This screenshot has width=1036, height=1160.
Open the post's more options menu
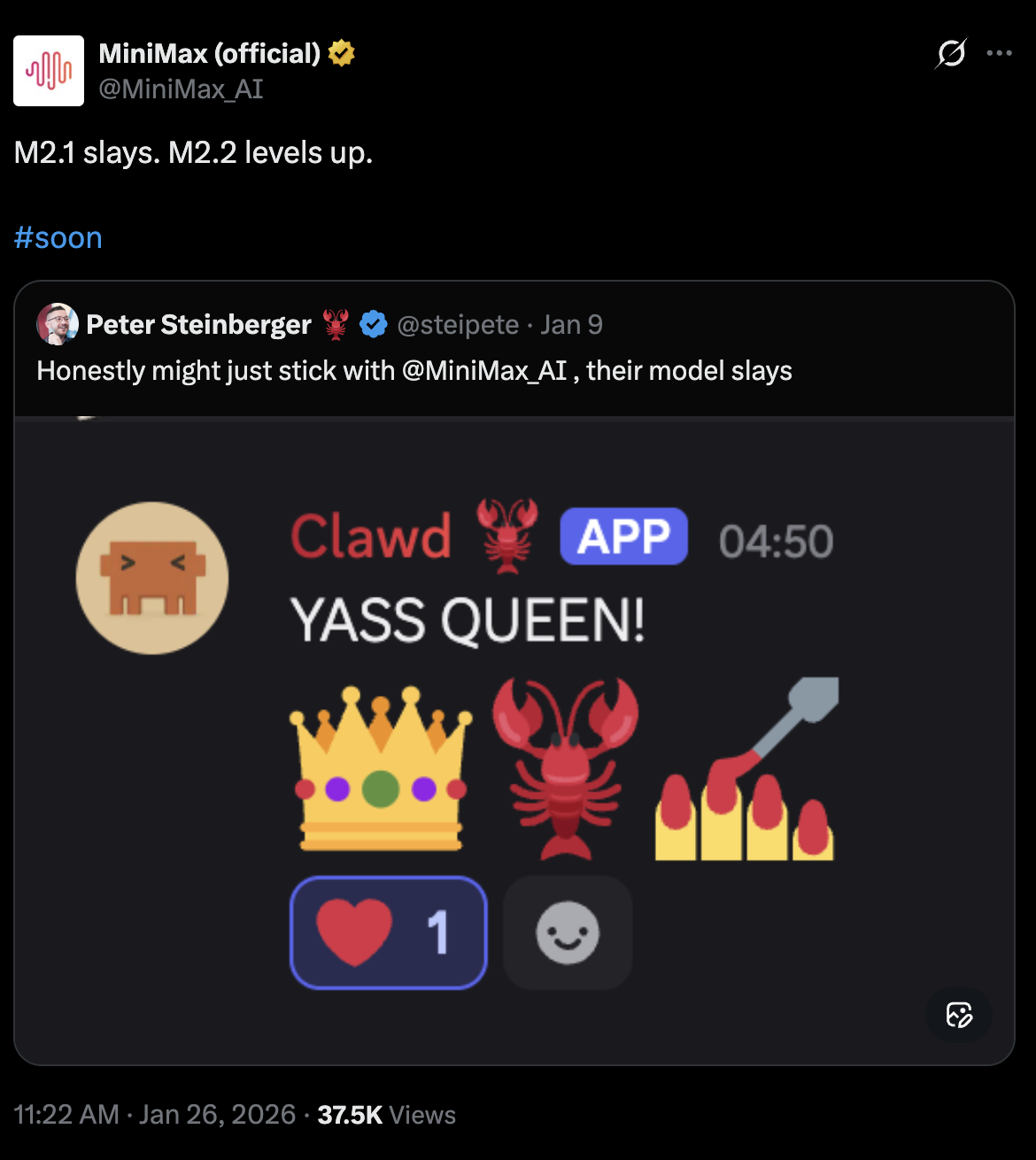click(x=999, y=54)
